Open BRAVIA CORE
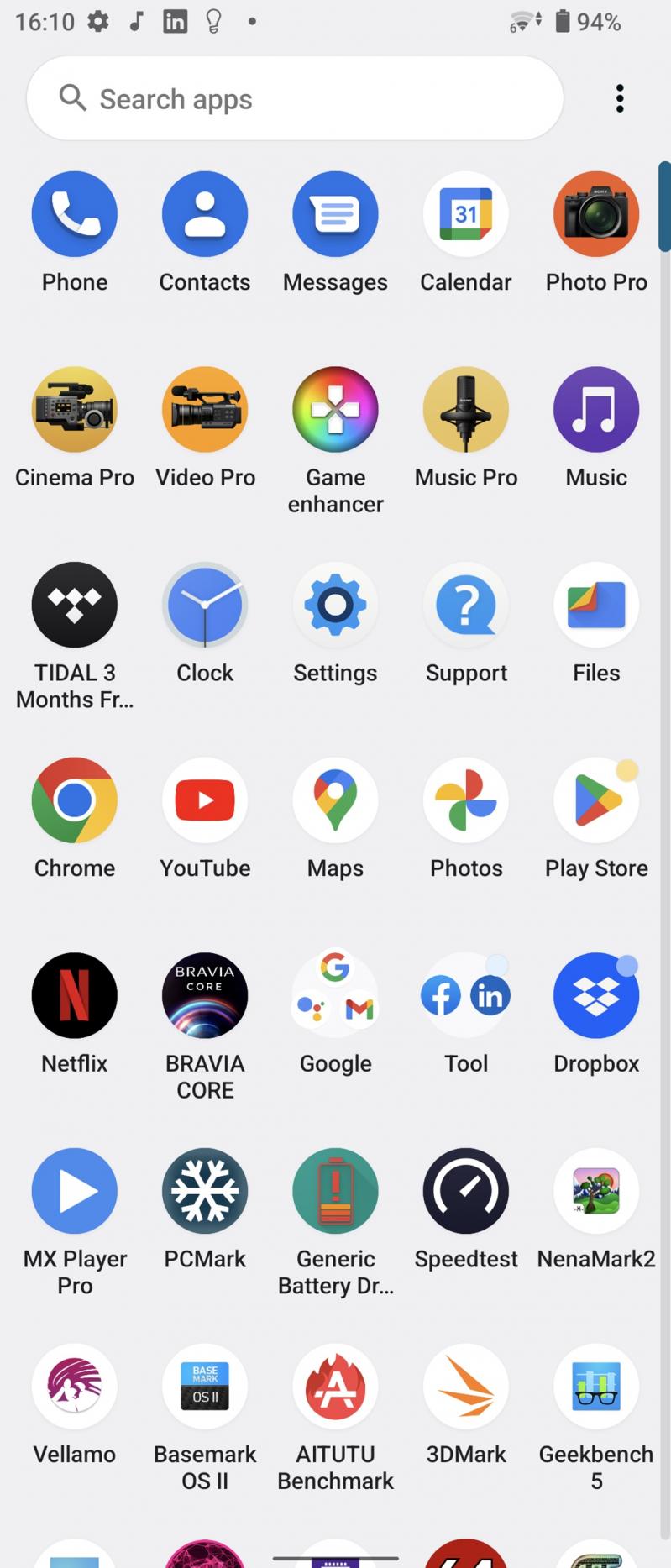 (204, 995)
